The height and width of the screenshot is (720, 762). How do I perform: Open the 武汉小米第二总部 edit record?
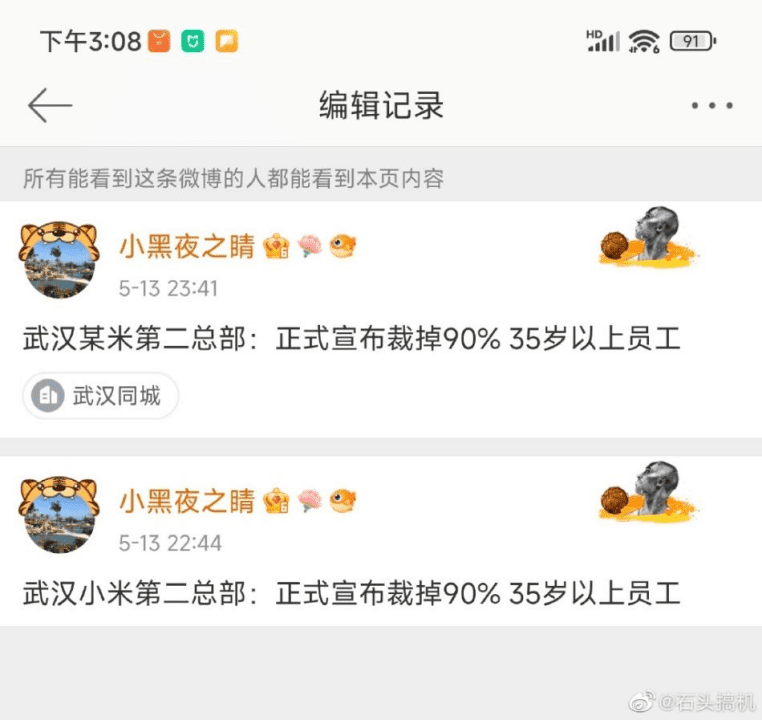[352, 594]
